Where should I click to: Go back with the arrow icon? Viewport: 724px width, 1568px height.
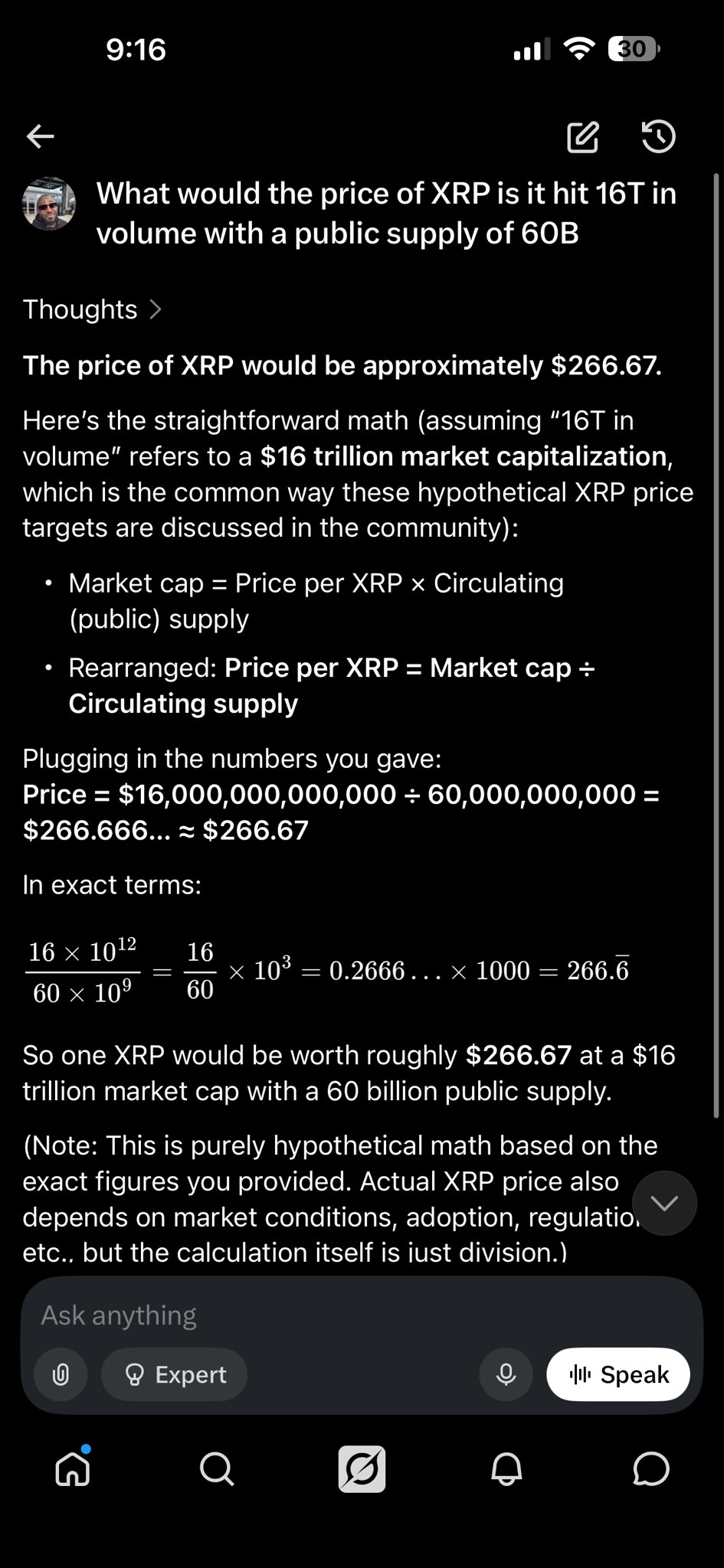pos(41,137)
